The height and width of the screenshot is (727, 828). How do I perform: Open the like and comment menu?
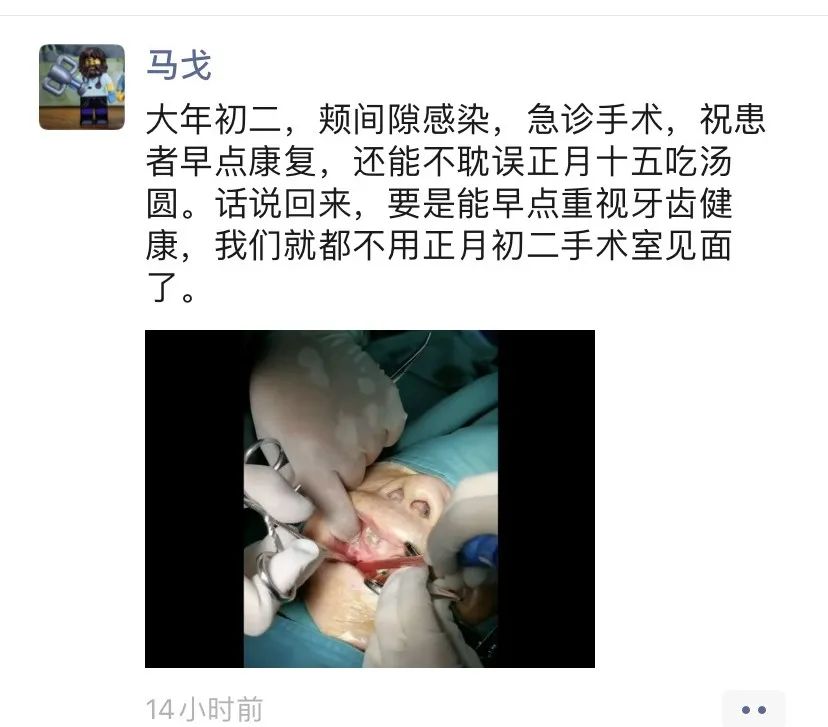(x=753, y=709)
